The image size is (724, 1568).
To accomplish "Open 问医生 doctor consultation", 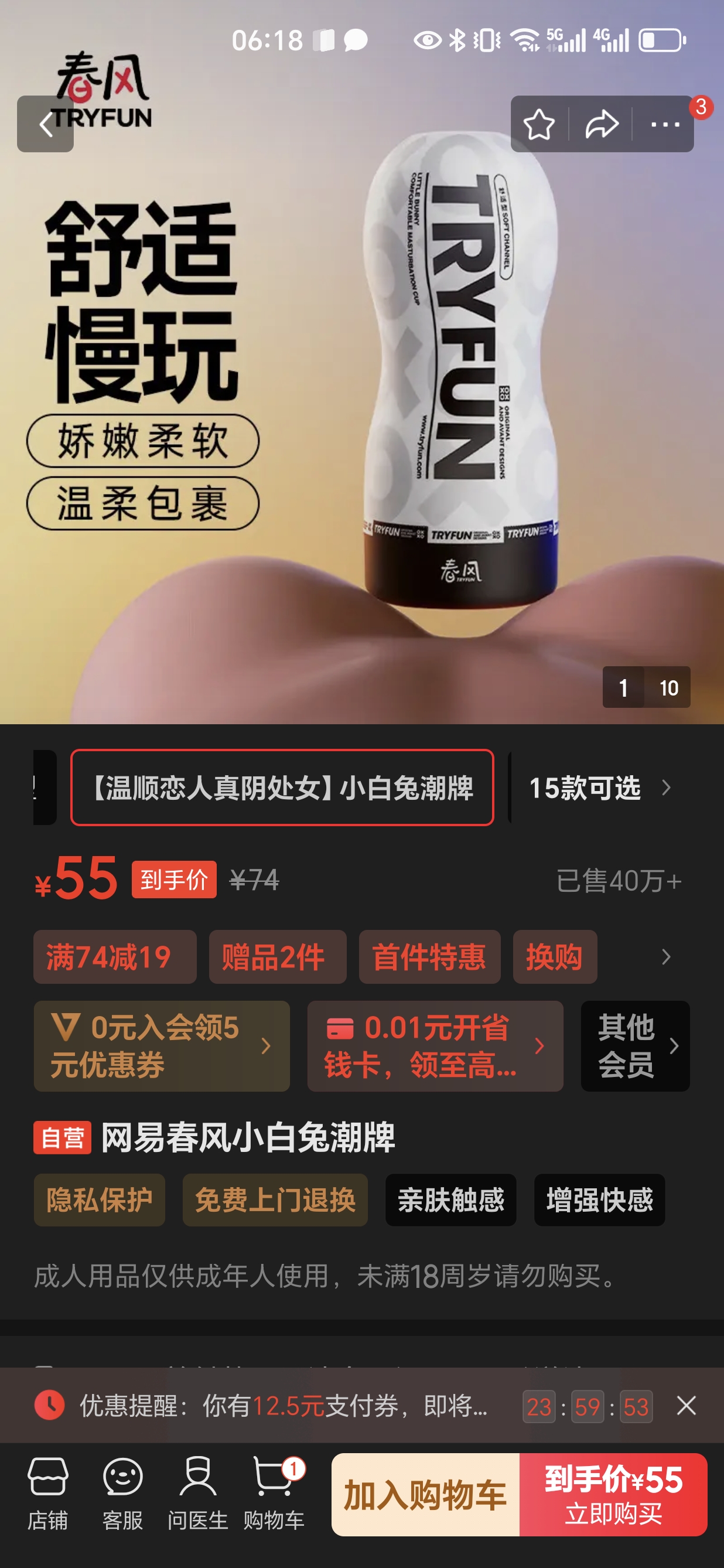I will click(x=198, y=1494).
